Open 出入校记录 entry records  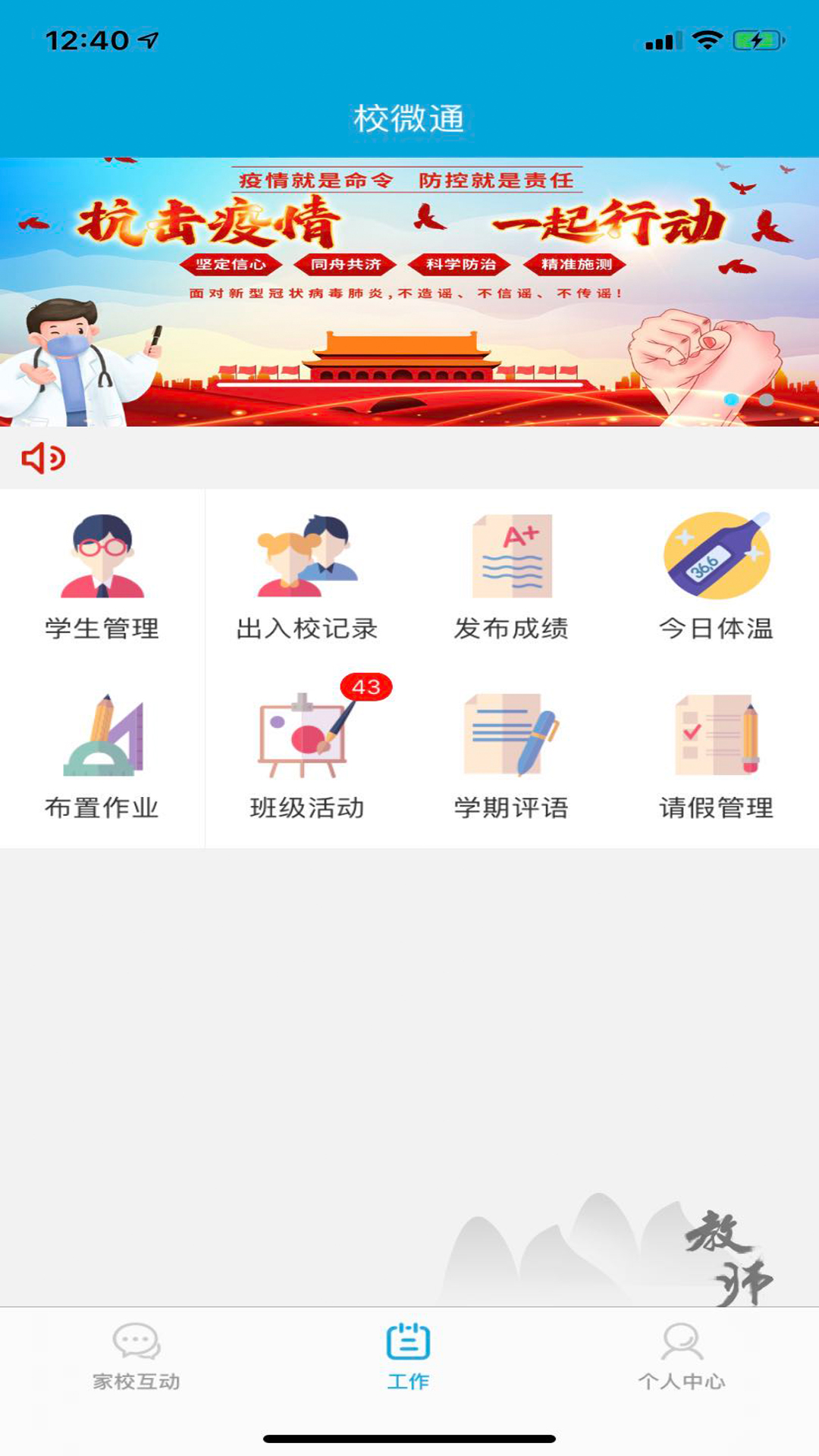pyautogui.click(x=307, y=576)
